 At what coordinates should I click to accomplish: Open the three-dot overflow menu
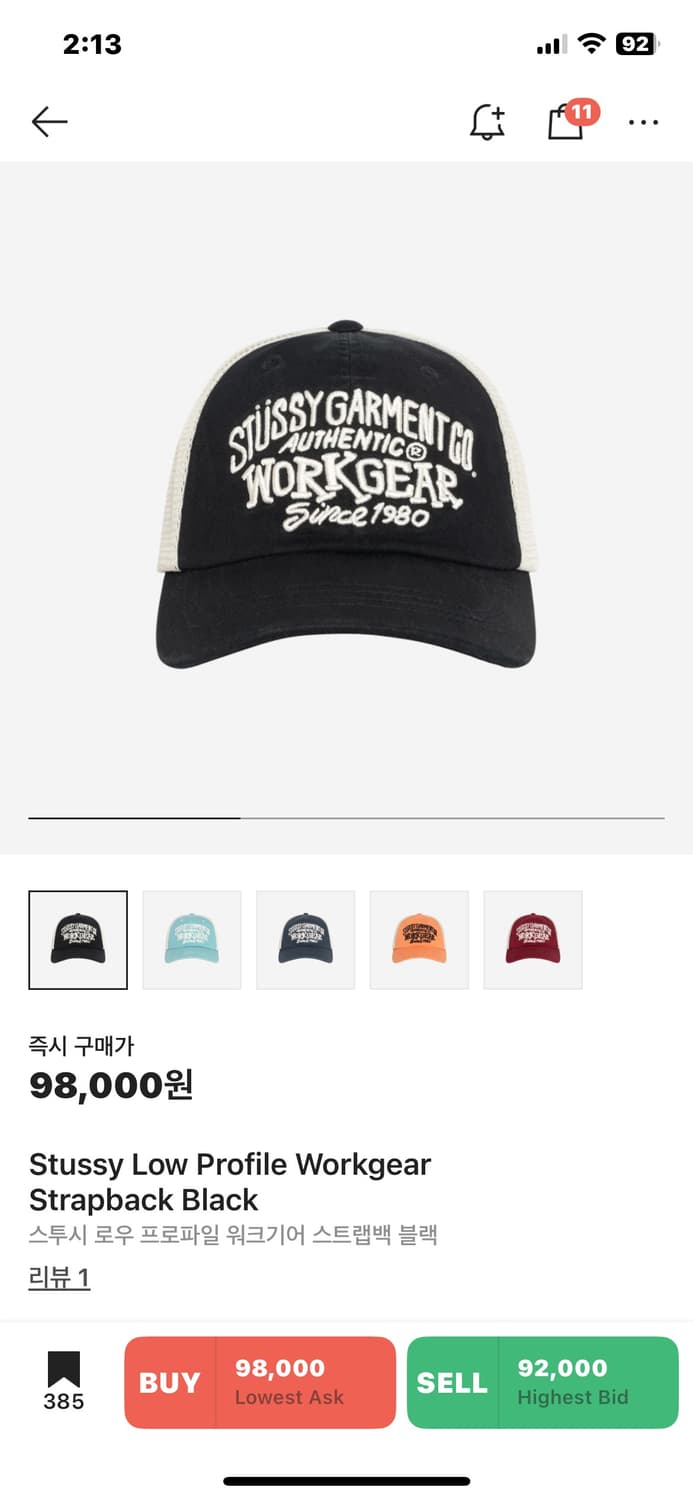(643, 122)
